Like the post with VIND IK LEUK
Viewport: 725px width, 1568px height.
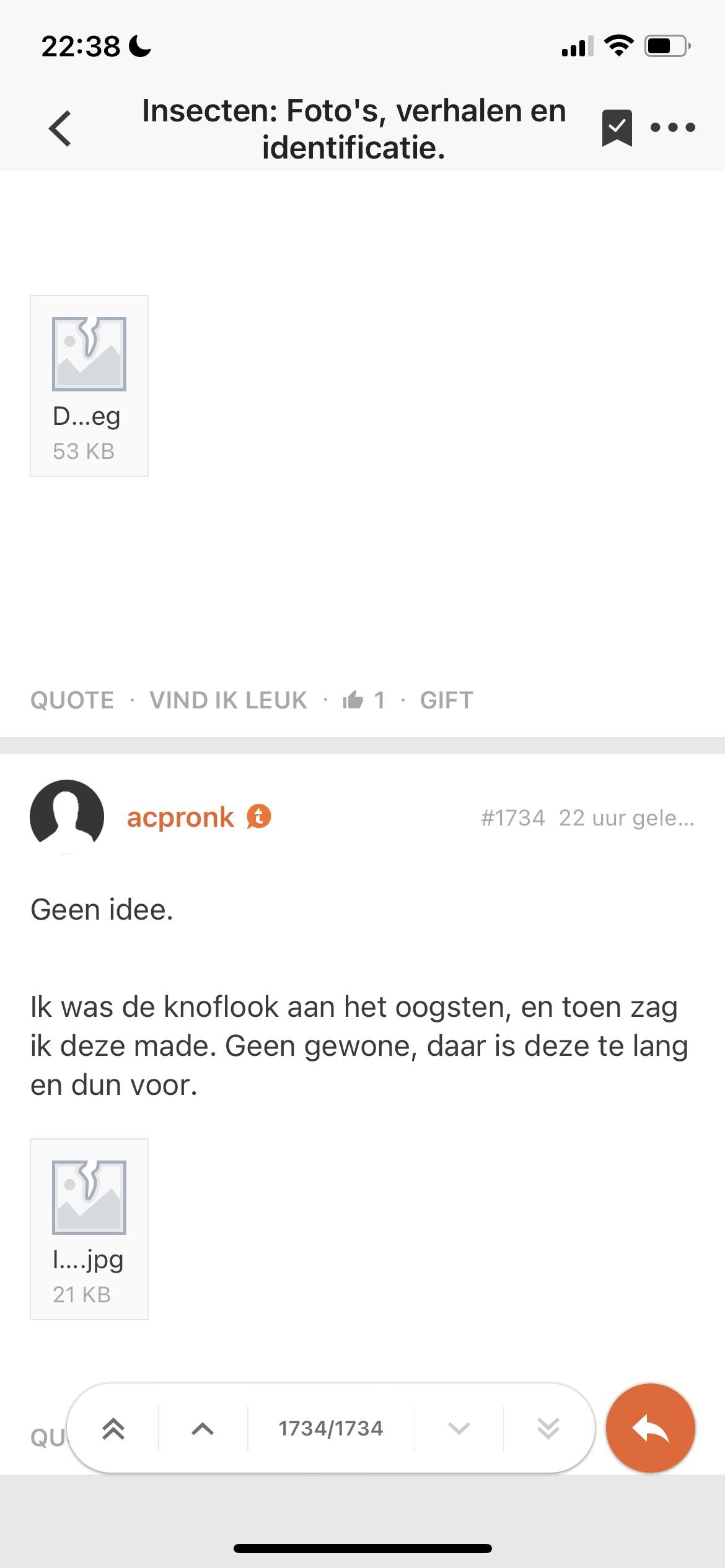228,700
